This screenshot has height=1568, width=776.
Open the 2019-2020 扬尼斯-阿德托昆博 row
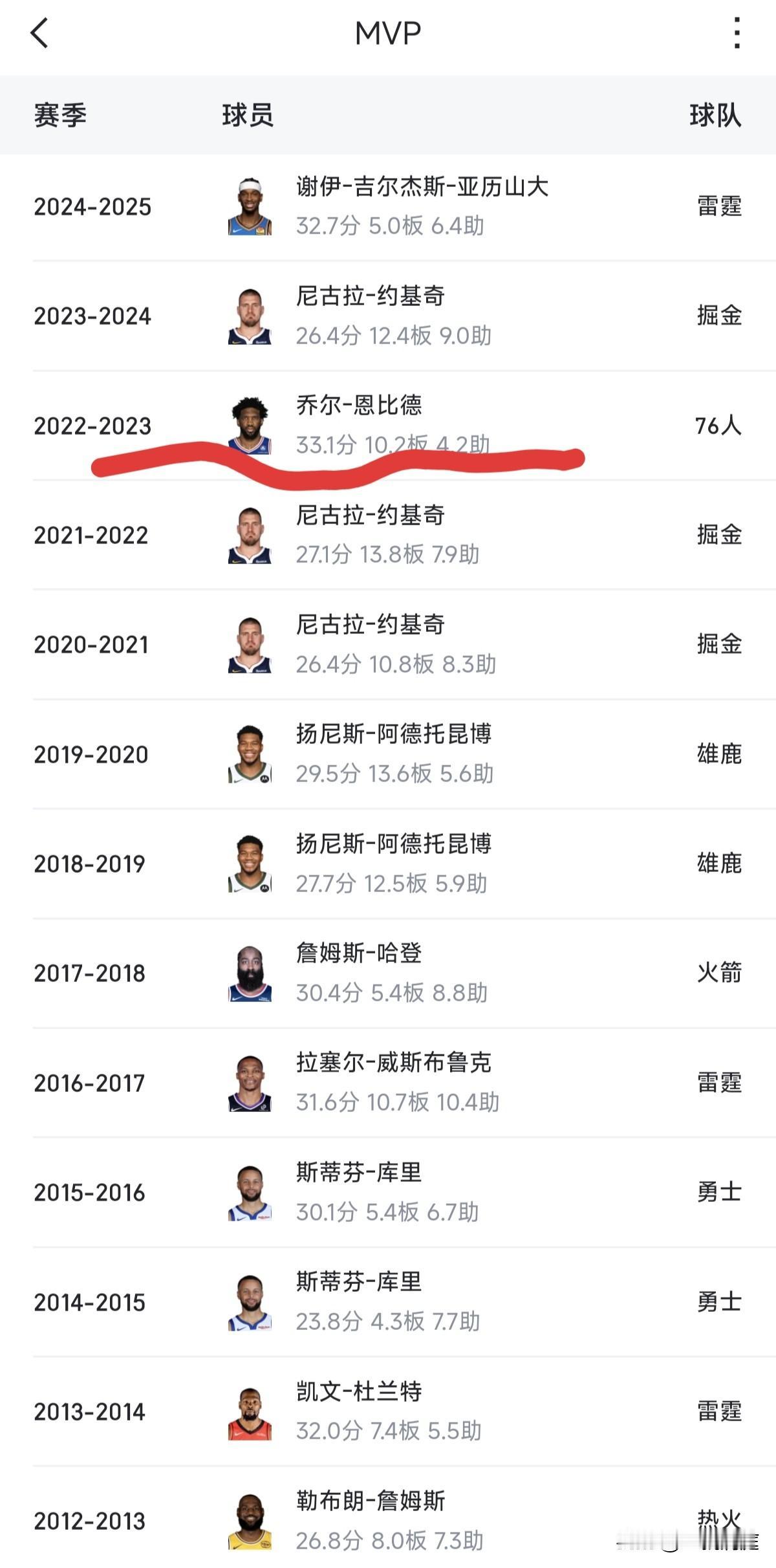(x=388, y=754)
